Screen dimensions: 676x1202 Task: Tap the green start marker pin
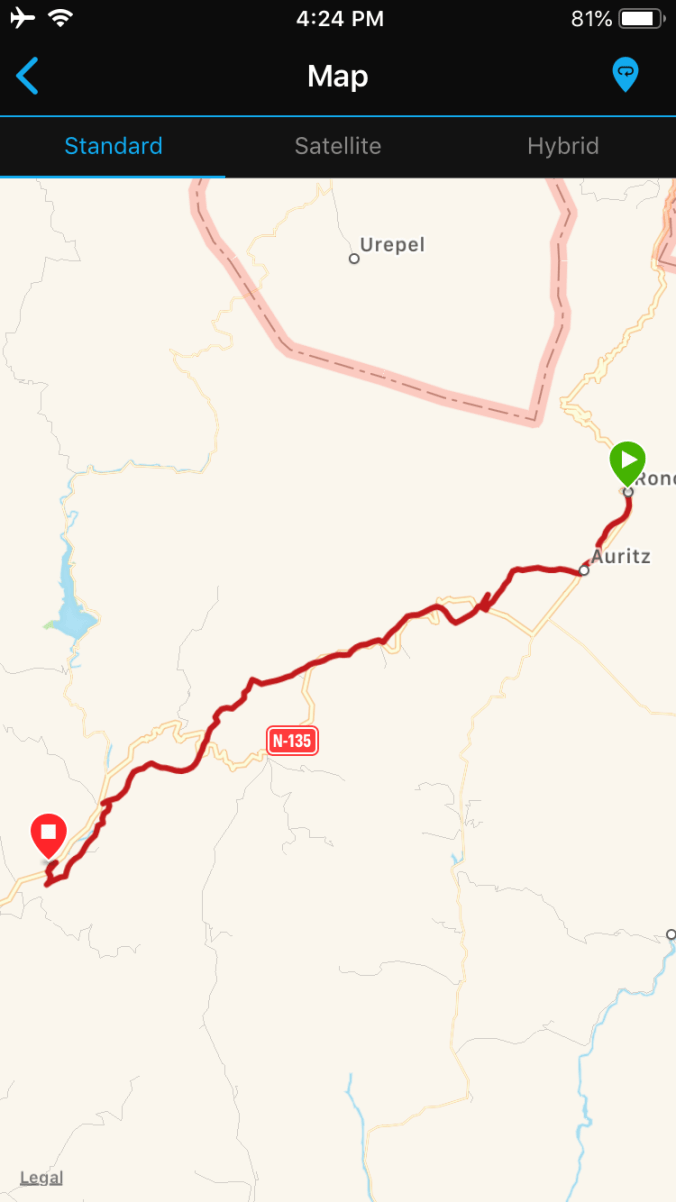pyautogui.click(x=628, y=463)
